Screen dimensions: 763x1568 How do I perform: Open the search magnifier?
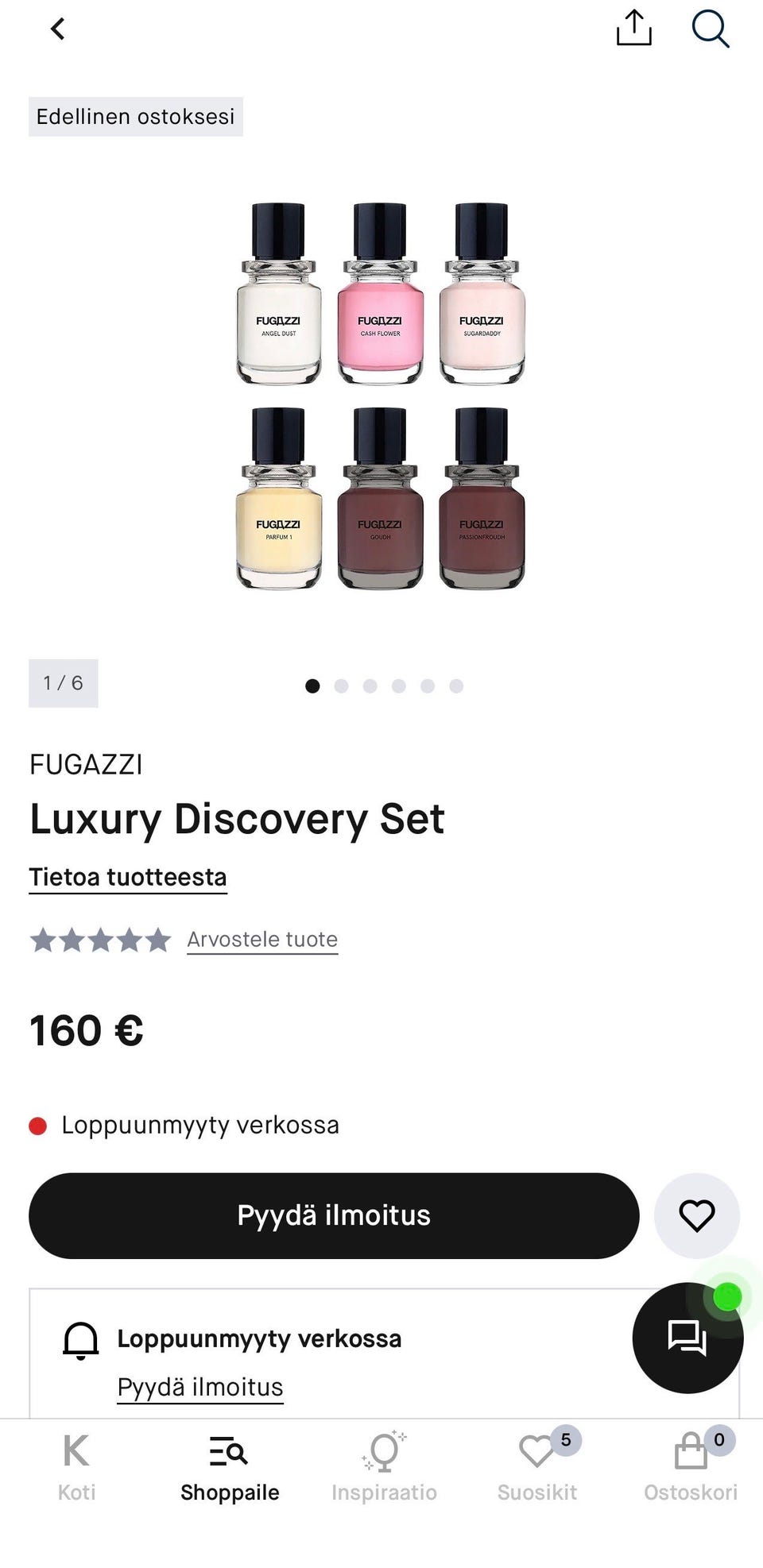click(710, 29)
